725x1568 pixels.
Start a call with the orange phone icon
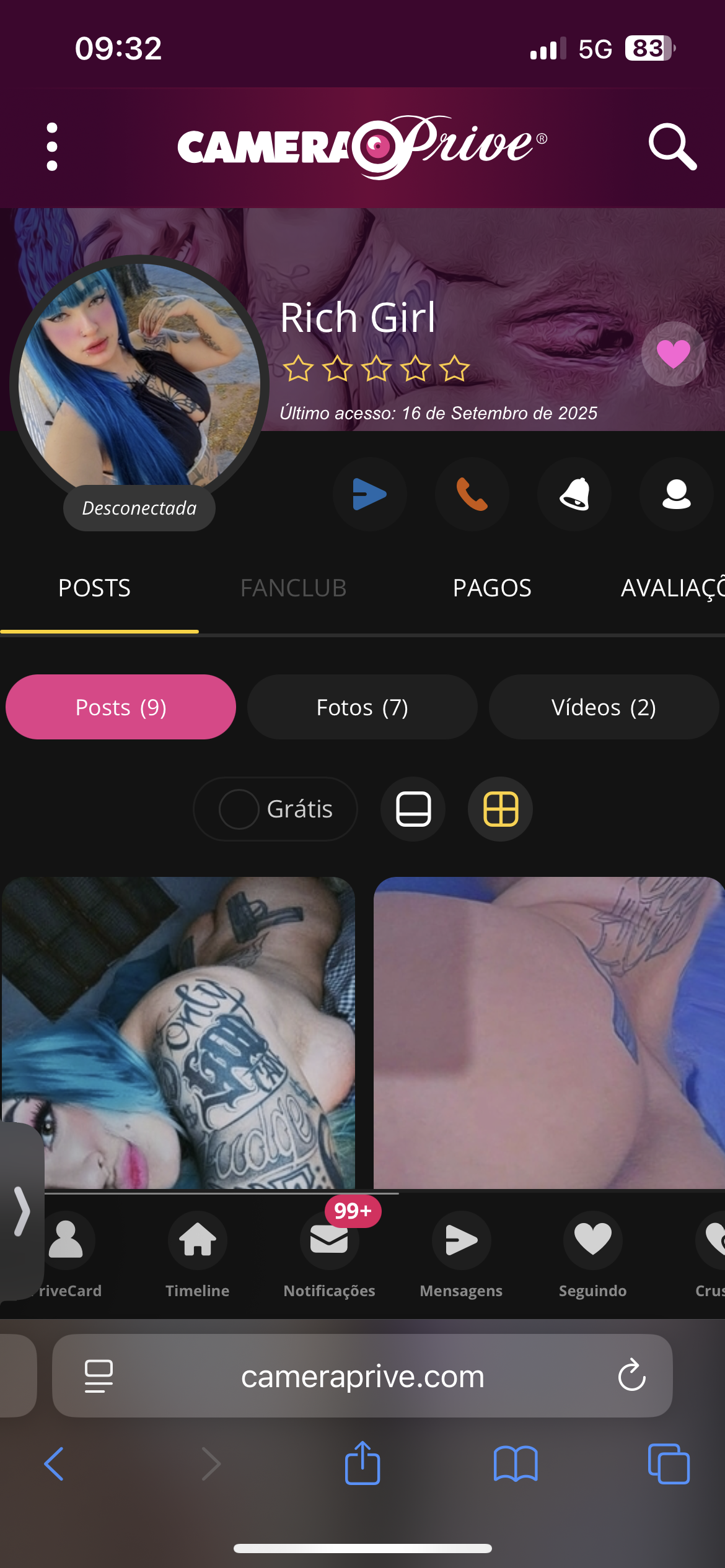[x=472, y=494]
